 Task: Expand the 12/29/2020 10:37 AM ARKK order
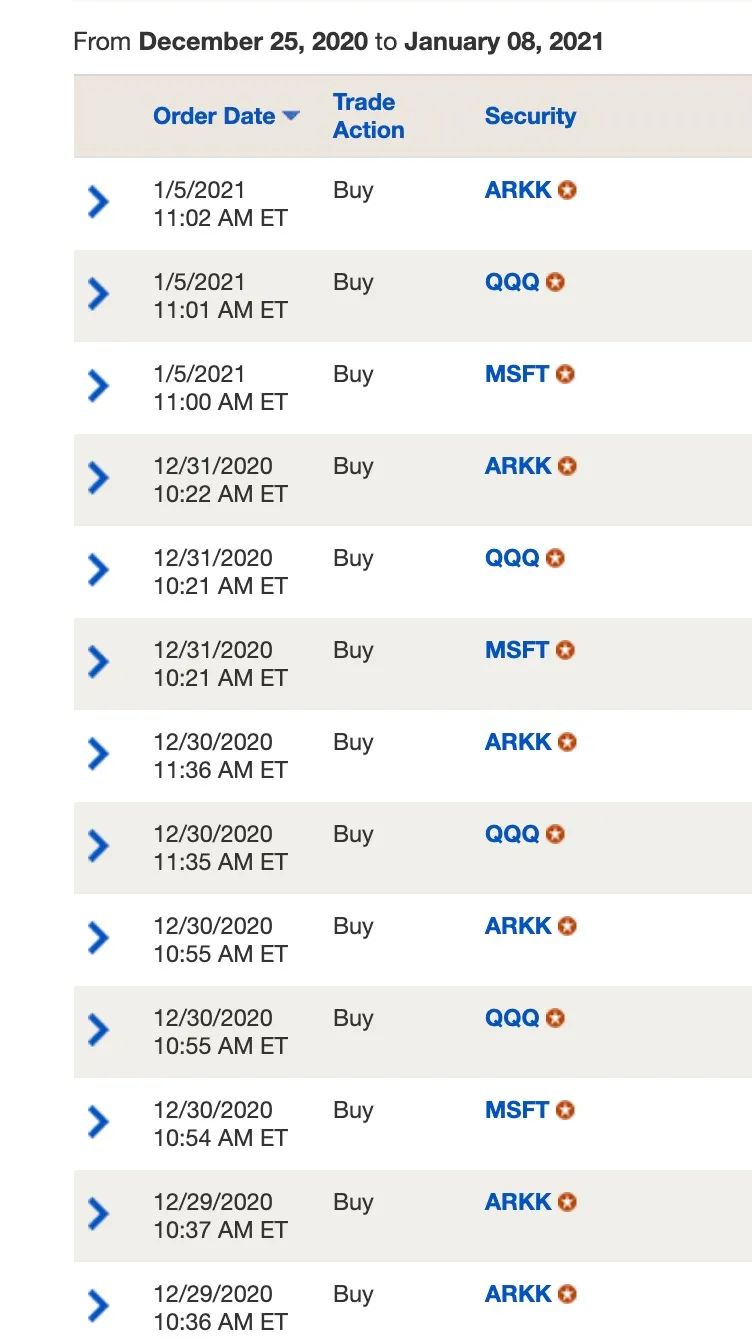pyautogui.click(x=98, y=1214)
